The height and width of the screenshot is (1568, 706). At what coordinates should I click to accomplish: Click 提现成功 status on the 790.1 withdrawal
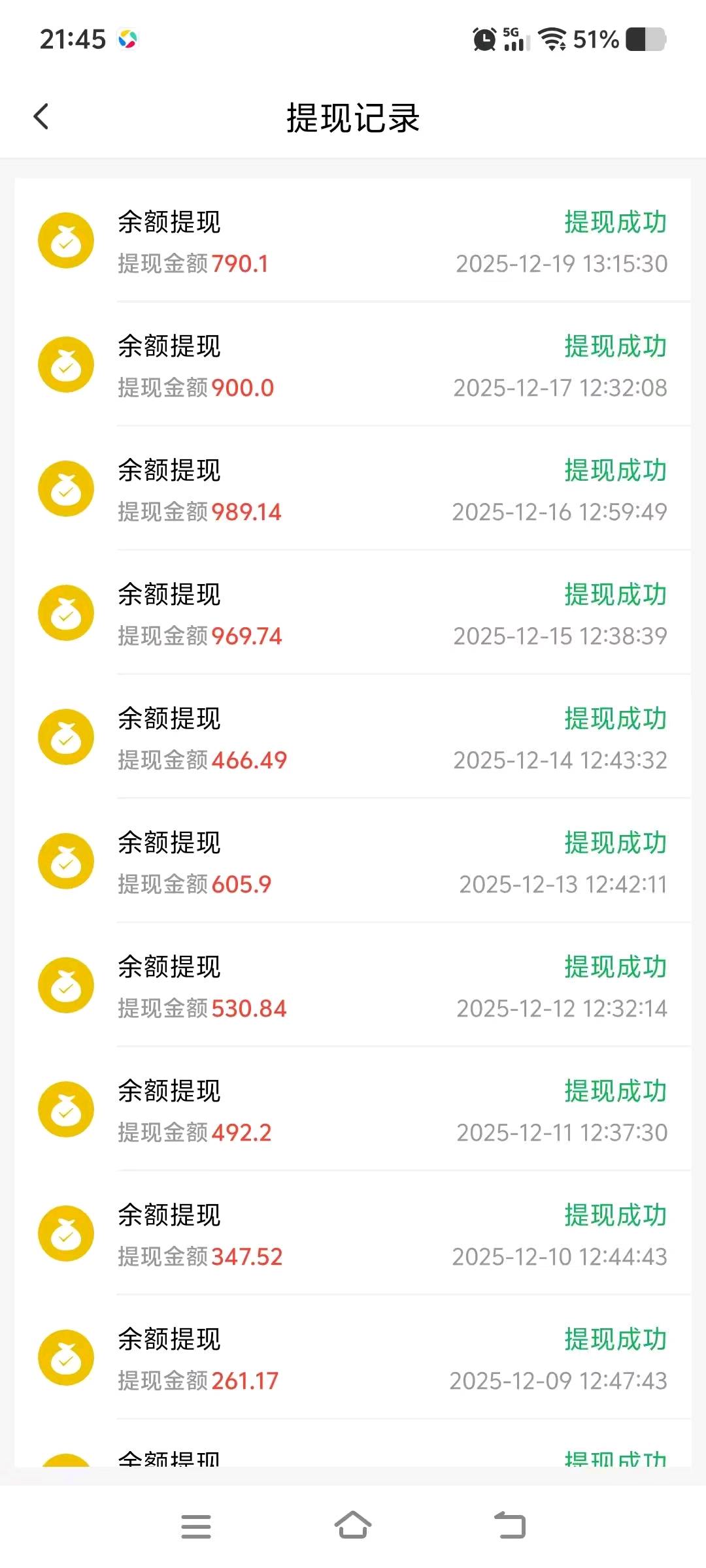(614, 222)
